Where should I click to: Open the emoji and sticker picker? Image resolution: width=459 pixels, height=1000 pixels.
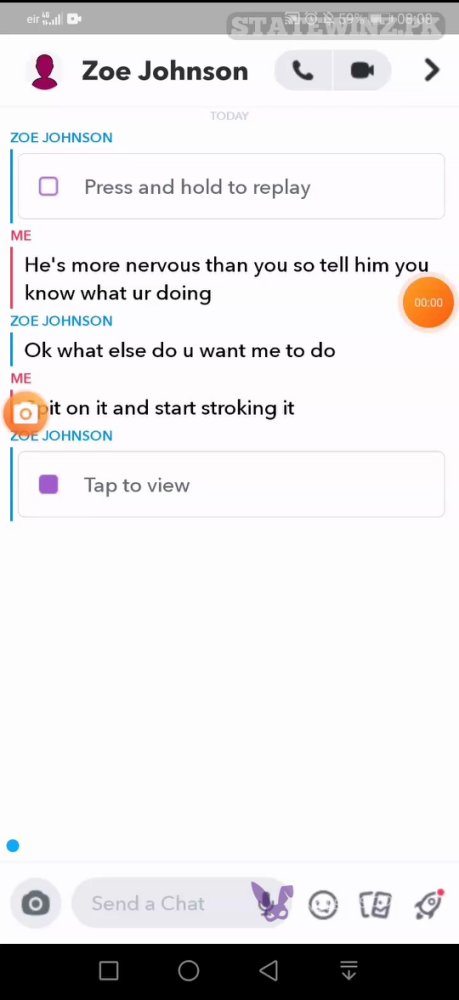point(323,904)
